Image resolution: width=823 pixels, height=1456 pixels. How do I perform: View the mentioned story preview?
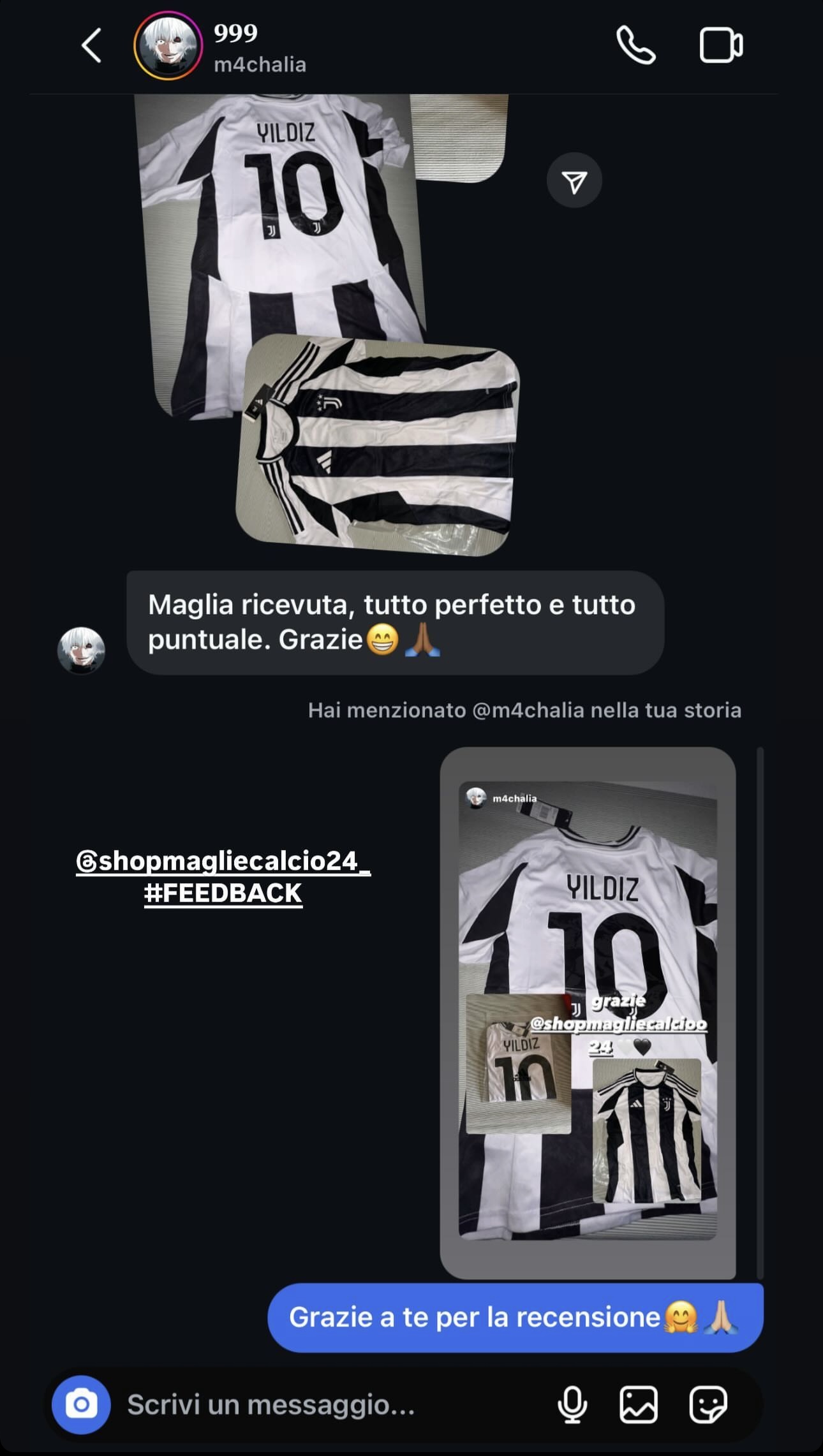point(588,1011)
